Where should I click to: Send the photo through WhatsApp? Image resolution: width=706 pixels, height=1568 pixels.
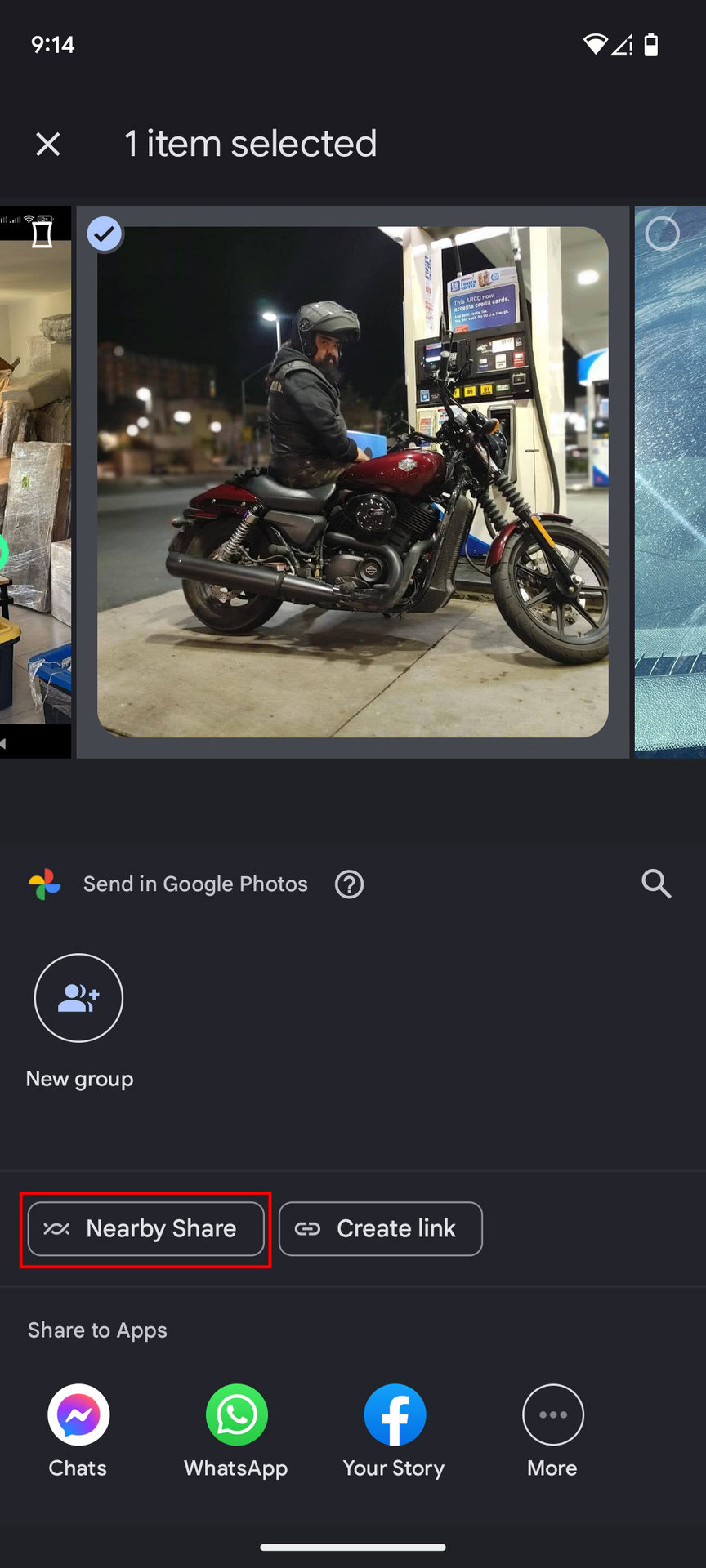(x=236, y=1432)
